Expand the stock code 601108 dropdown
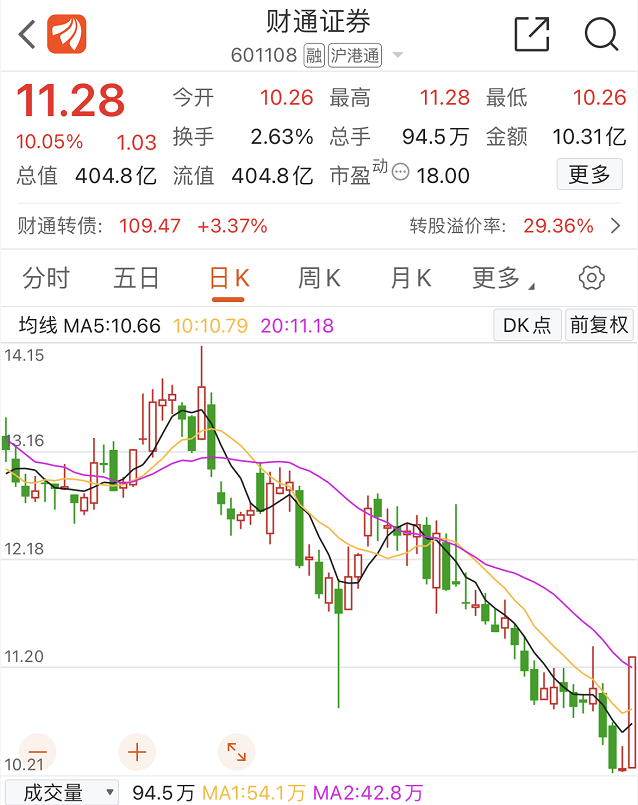The image size is (638, 805). [398, 55]
